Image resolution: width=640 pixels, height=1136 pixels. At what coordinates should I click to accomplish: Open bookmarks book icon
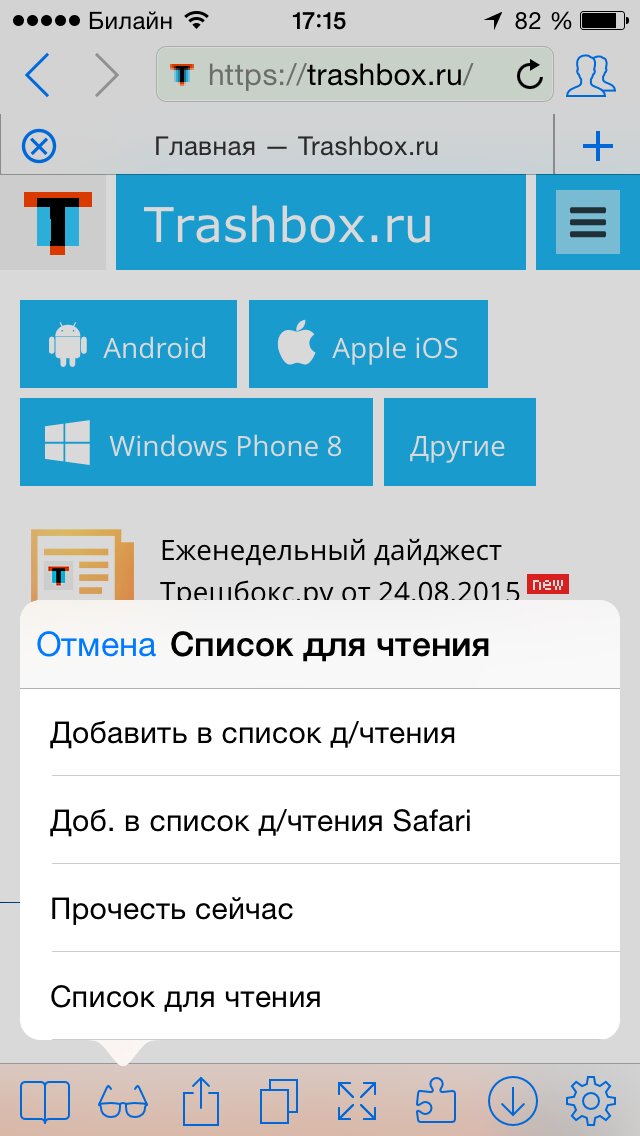click(44, 1101)
